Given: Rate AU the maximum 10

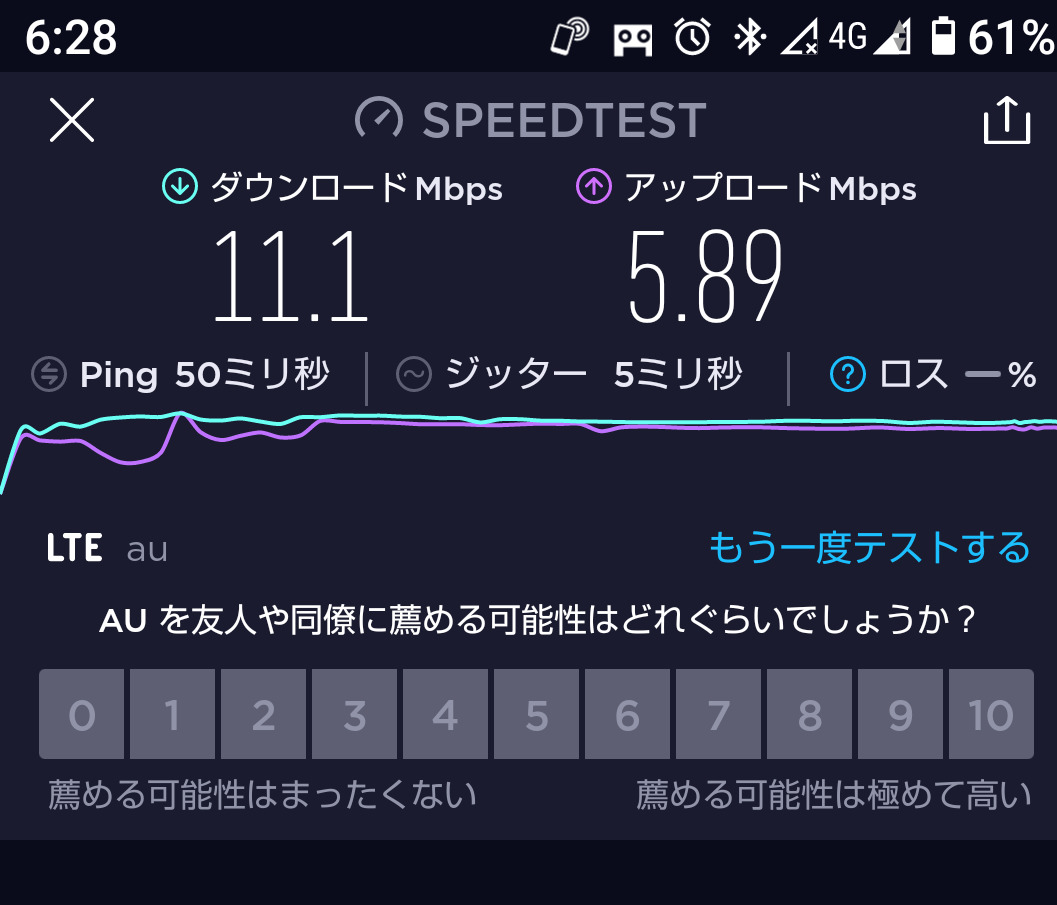Looking at the screenshot, I should click(x=992, y=714).
